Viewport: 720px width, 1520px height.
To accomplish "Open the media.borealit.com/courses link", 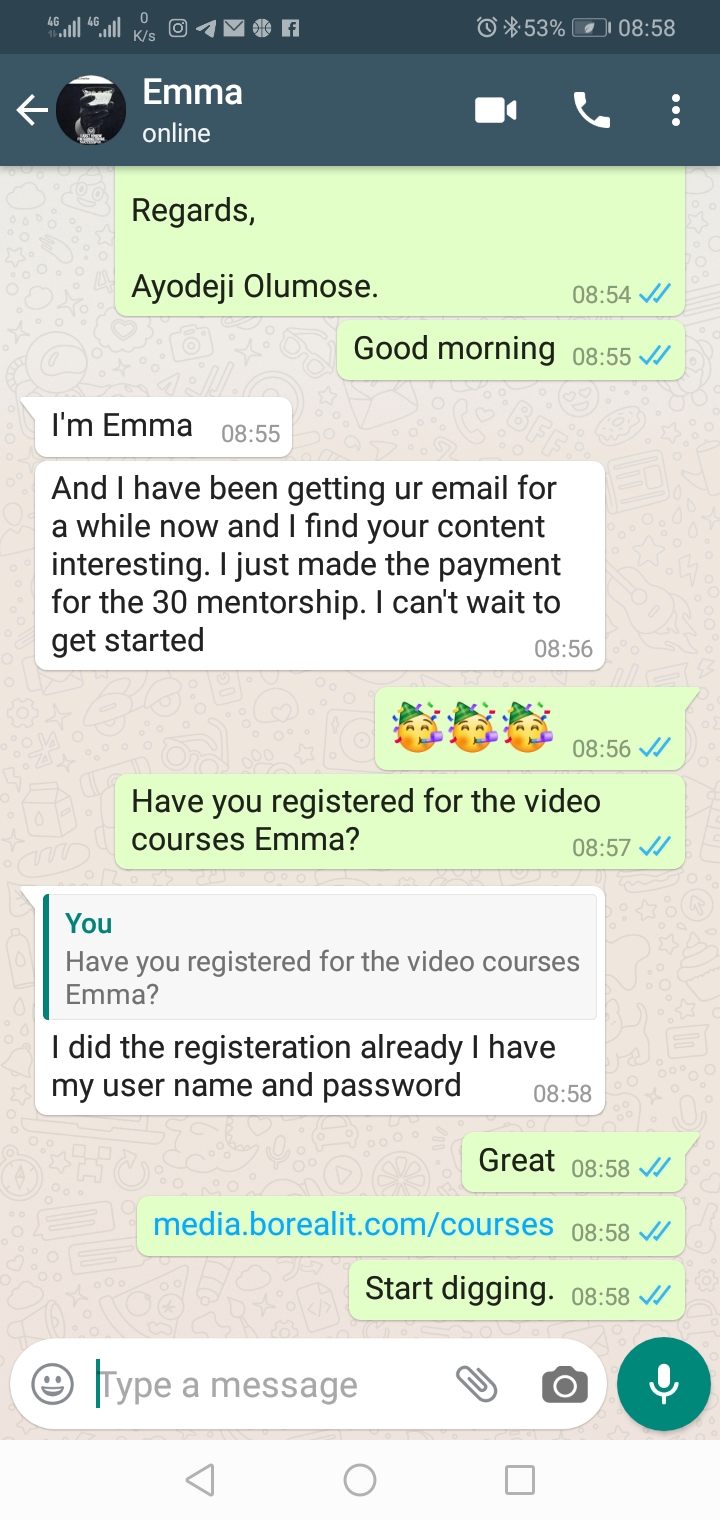I will [353, 1224].
